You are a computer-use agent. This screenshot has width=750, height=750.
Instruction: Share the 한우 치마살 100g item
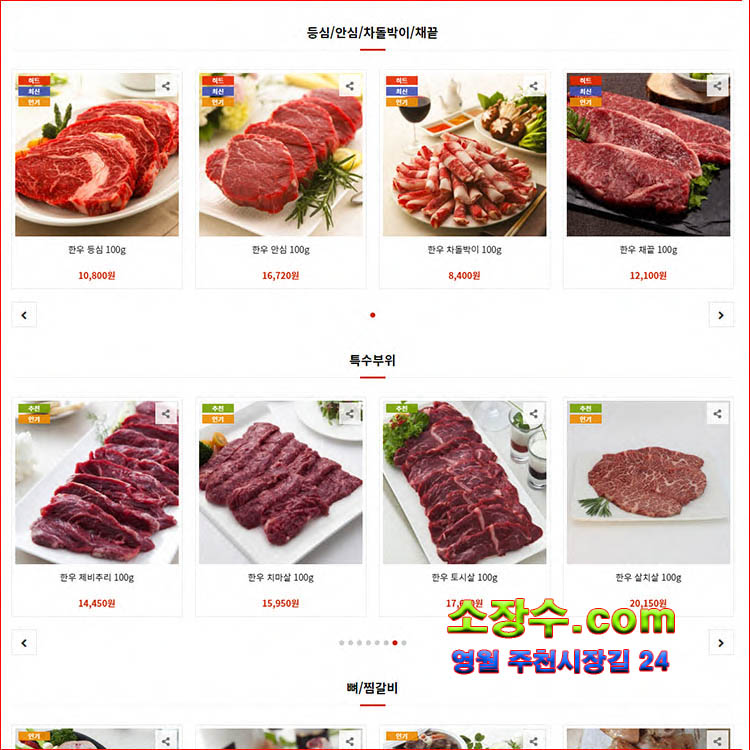(x=350, y=413)
